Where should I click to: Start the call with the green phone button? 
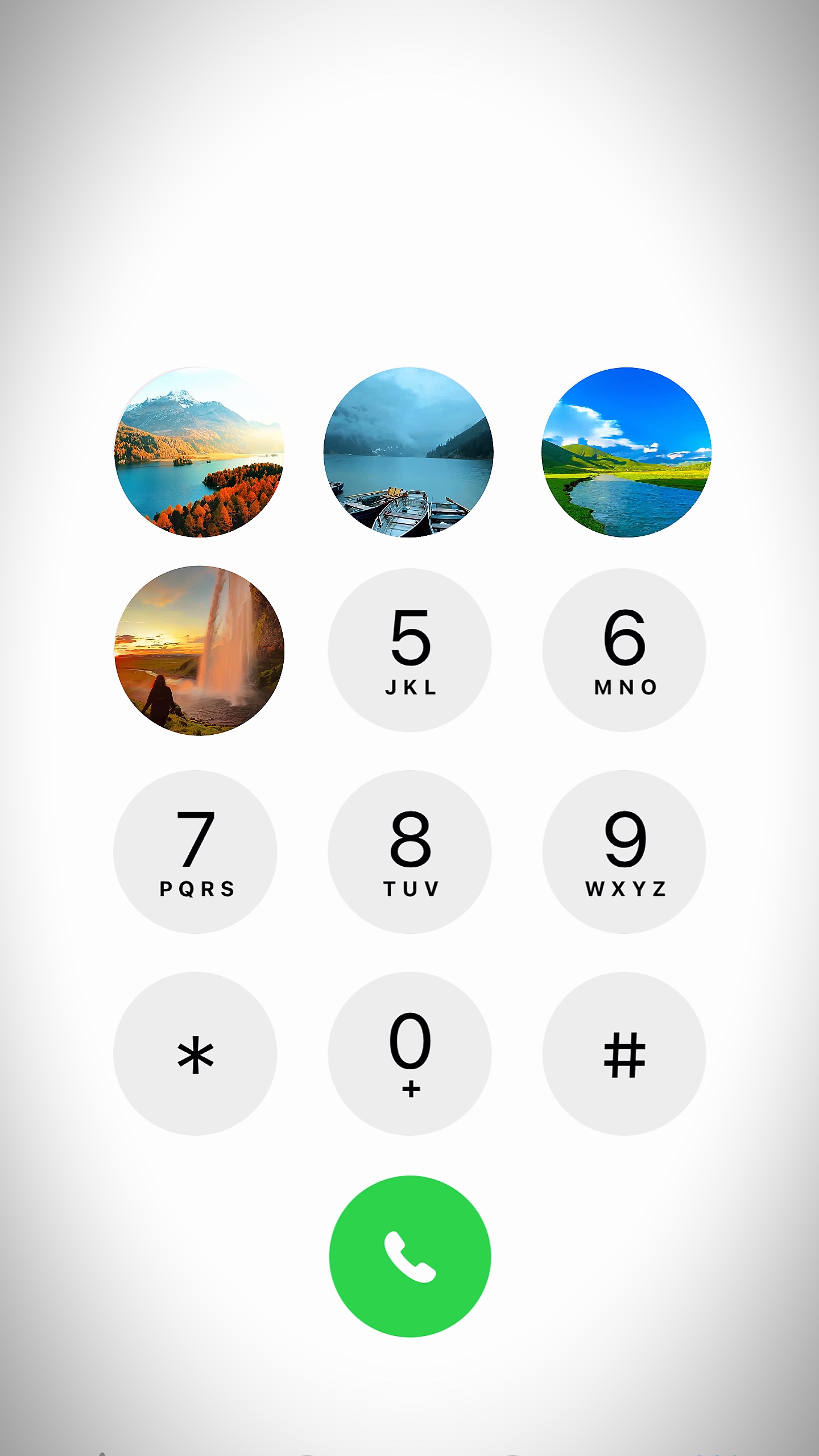click(x=409, y=1256)
